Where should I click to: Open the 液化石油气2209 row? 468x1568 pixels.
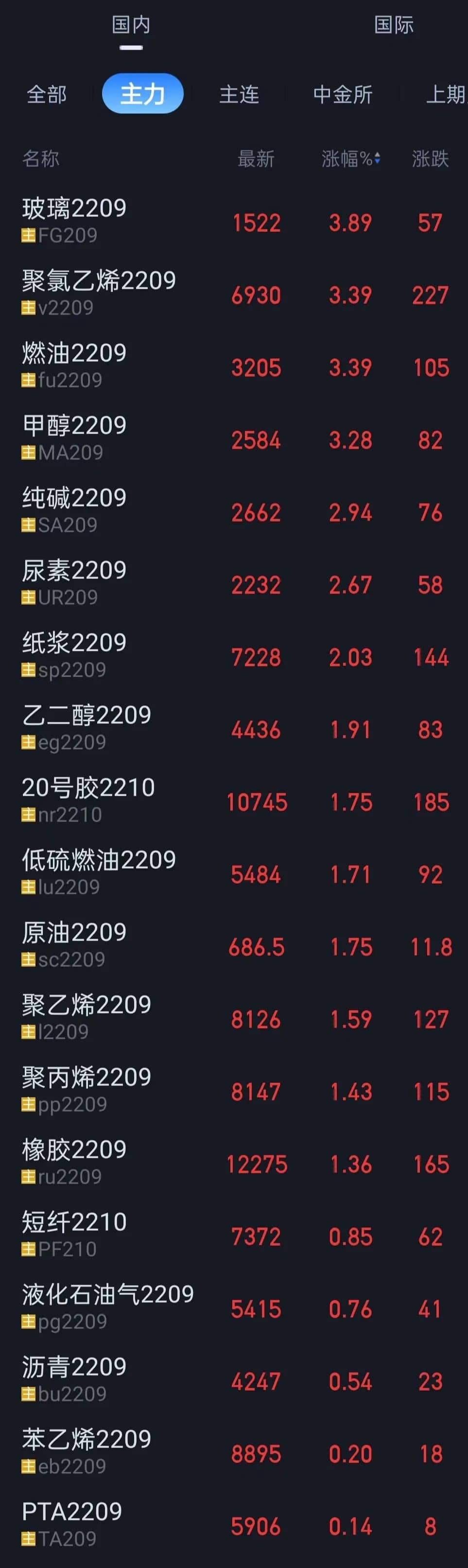coord(108,1306)
